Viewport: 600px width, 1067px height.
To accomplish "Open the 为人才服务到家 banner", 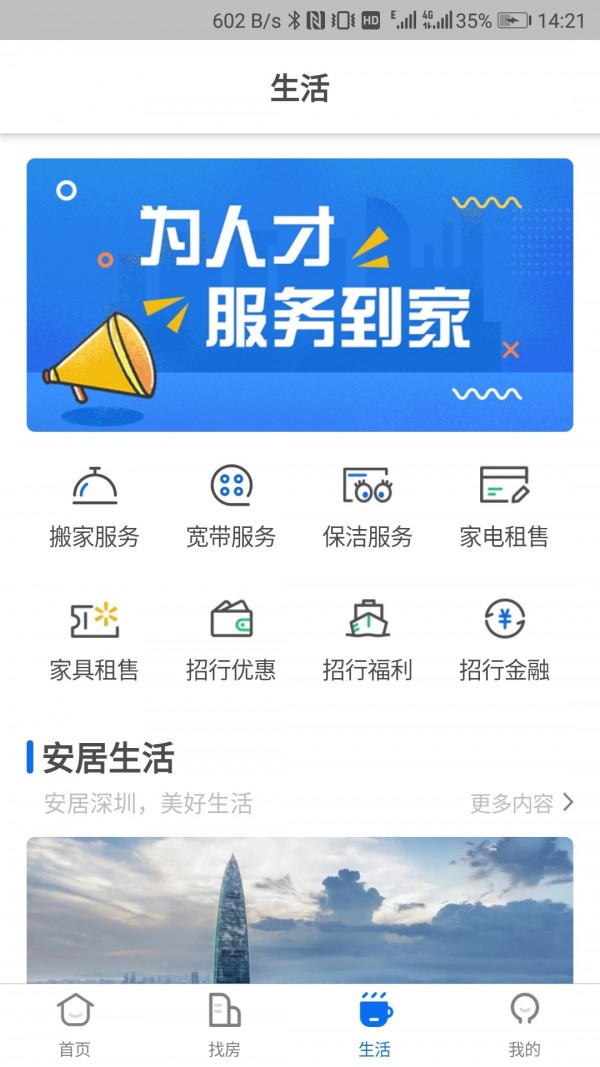I will 300,295.
